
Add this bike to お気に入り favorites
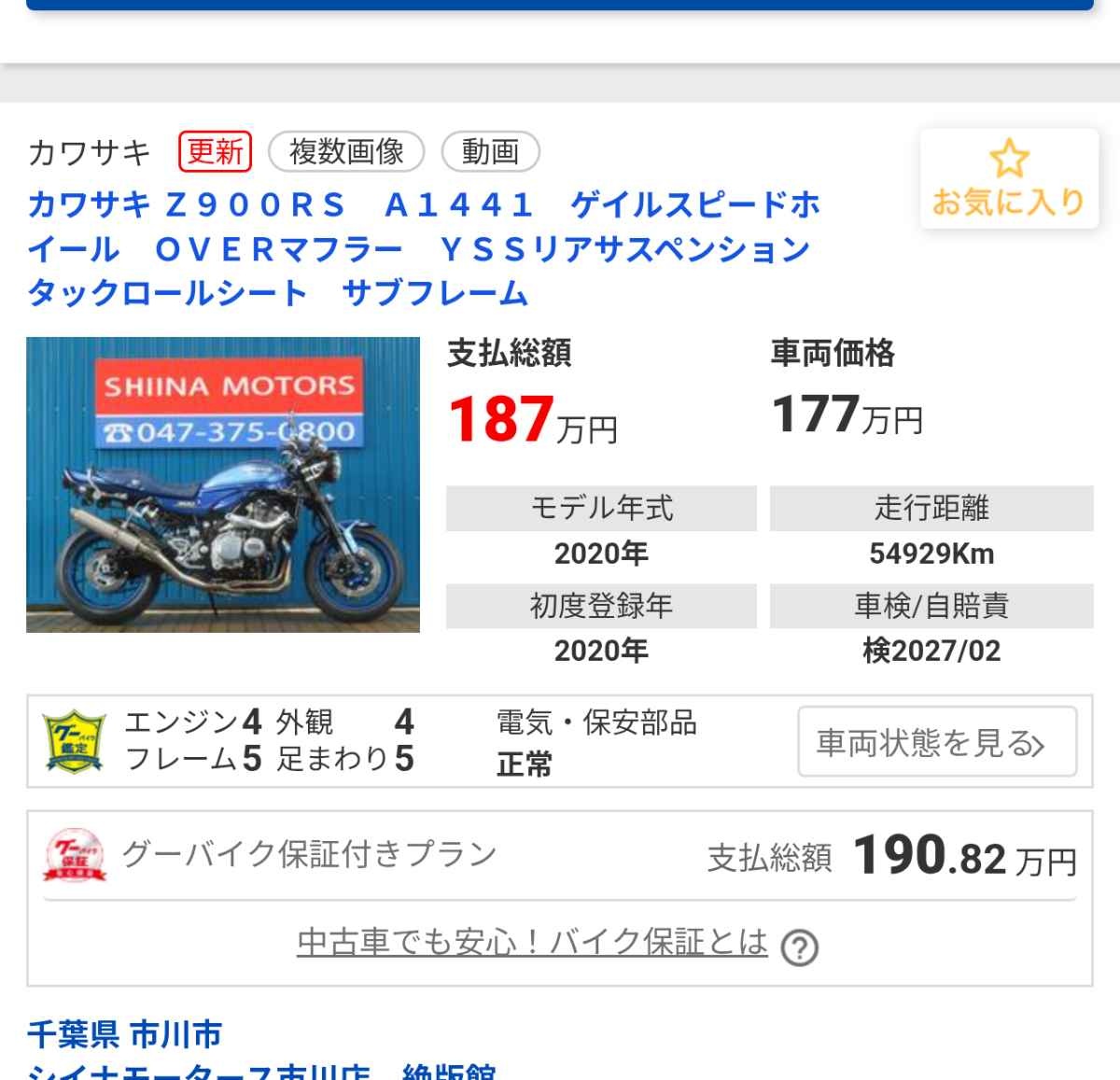(1009, 180)
